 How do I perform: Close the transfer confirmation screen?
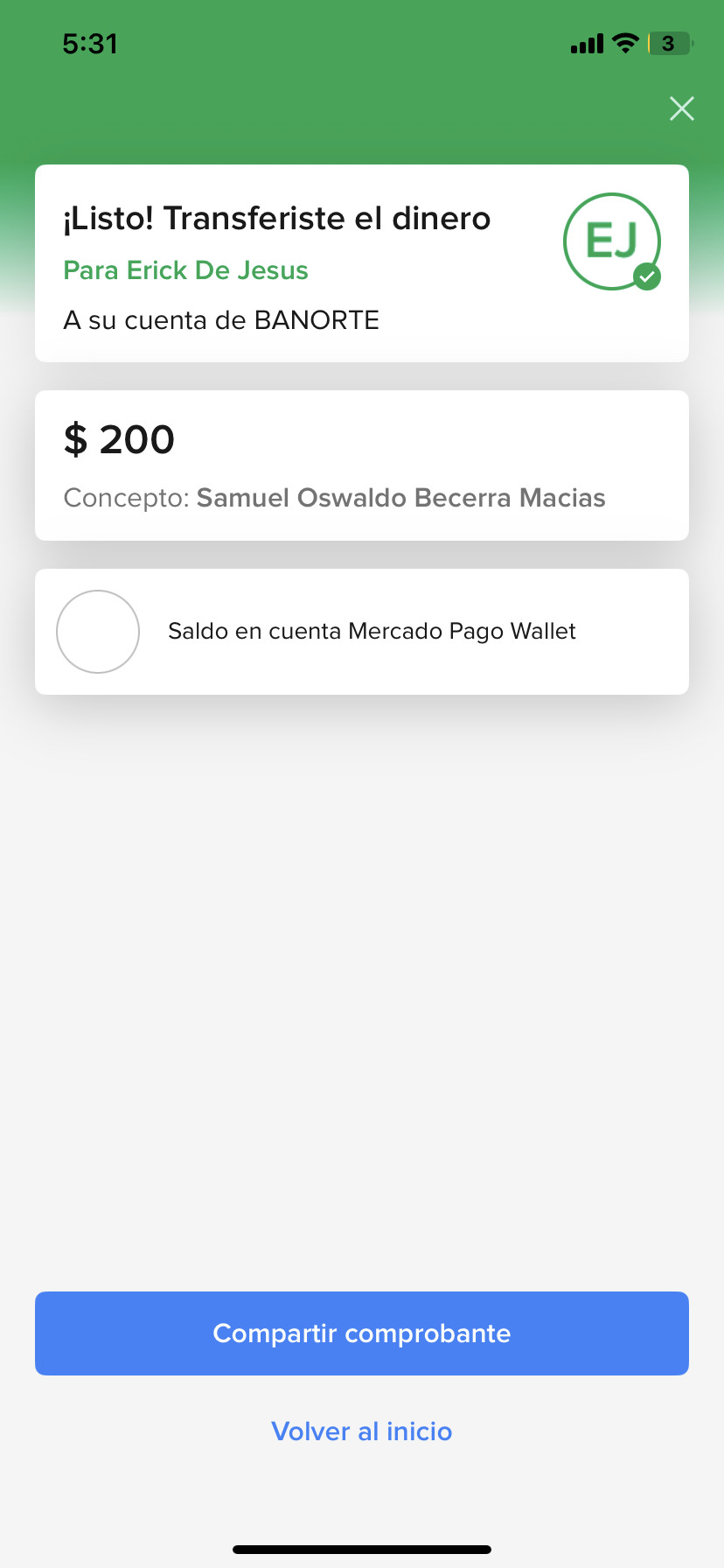681,108
